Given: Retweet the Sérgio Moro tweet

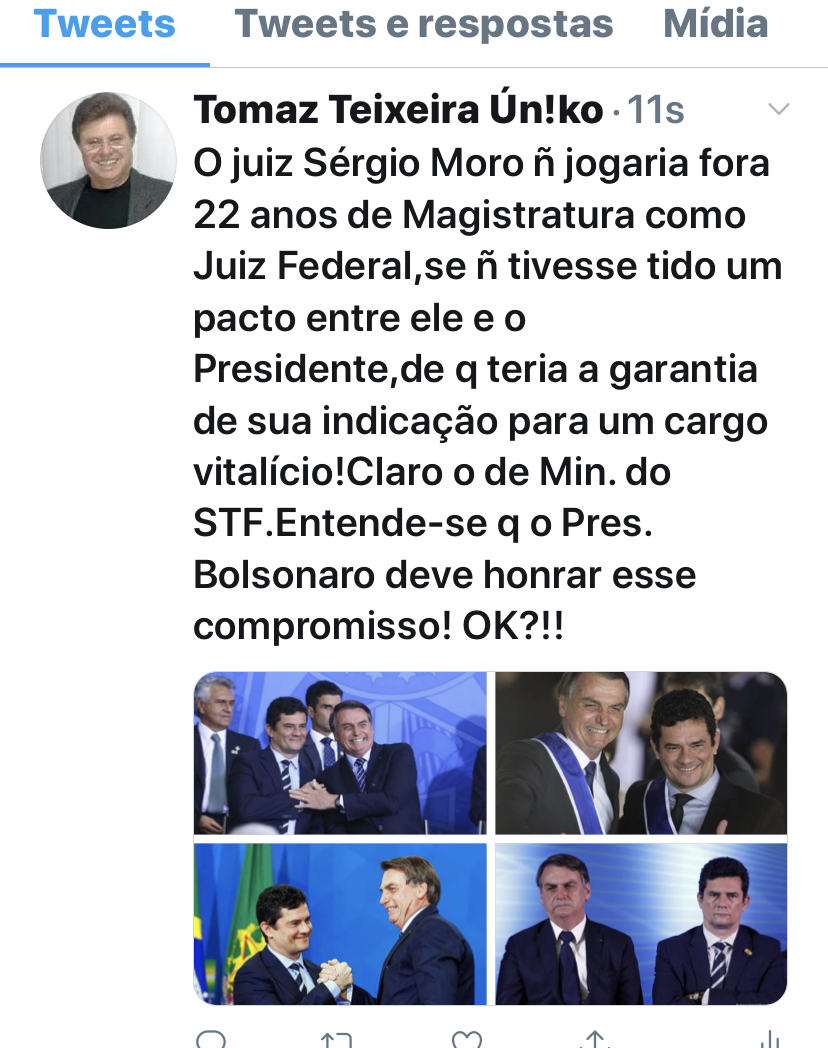Looking at the screenshot, I should [336, 1040].
